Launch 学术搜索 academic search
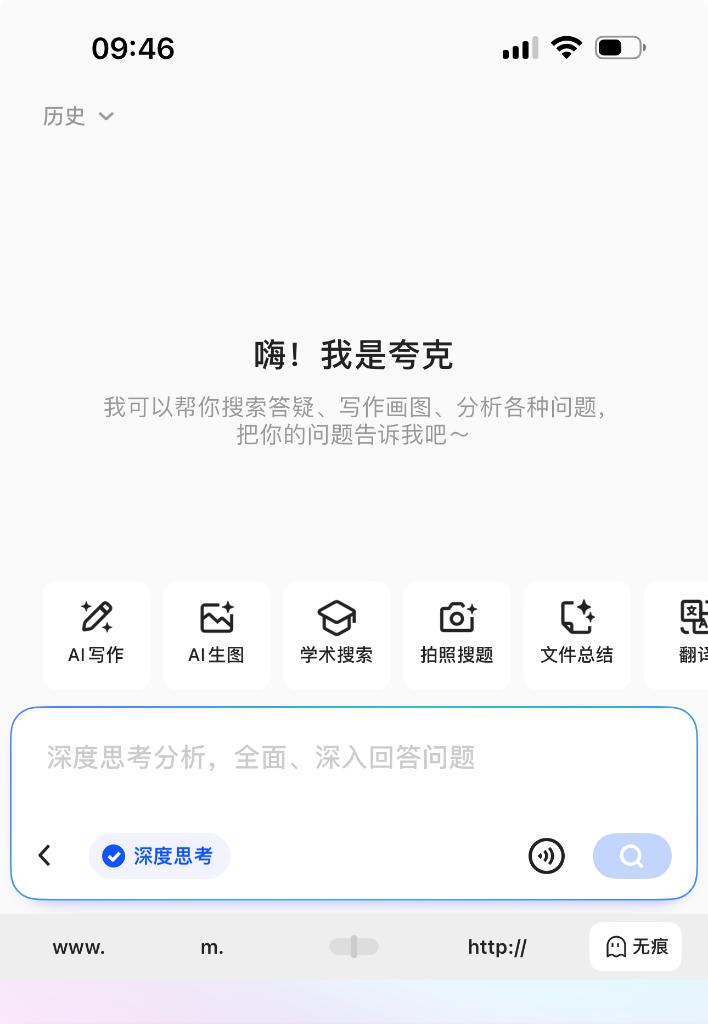708x1024 pixels. pos(336,635)
